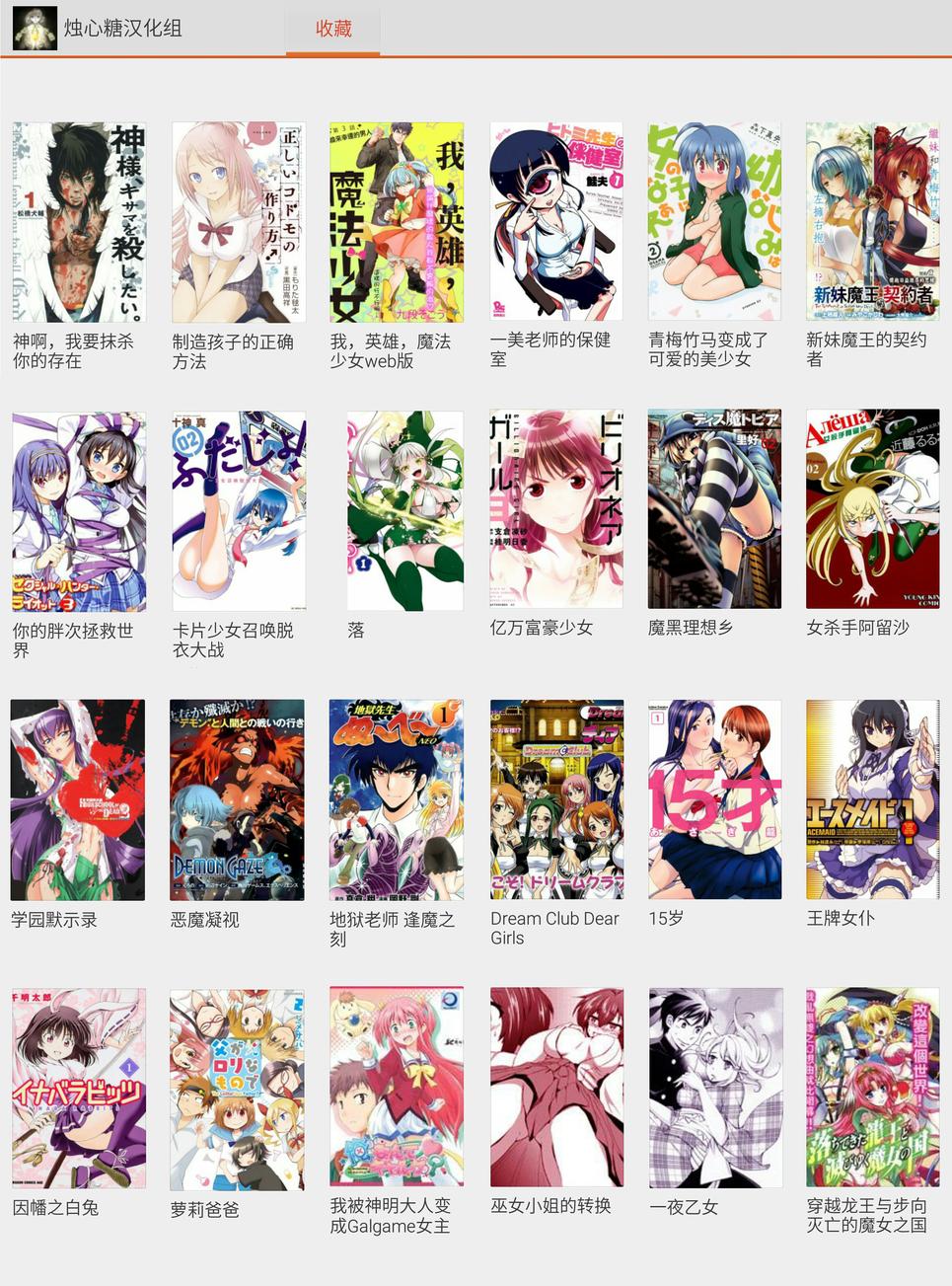Open 女杀手阿留沙
This screenshot has height=1286, width=952.
coord(872,509)
